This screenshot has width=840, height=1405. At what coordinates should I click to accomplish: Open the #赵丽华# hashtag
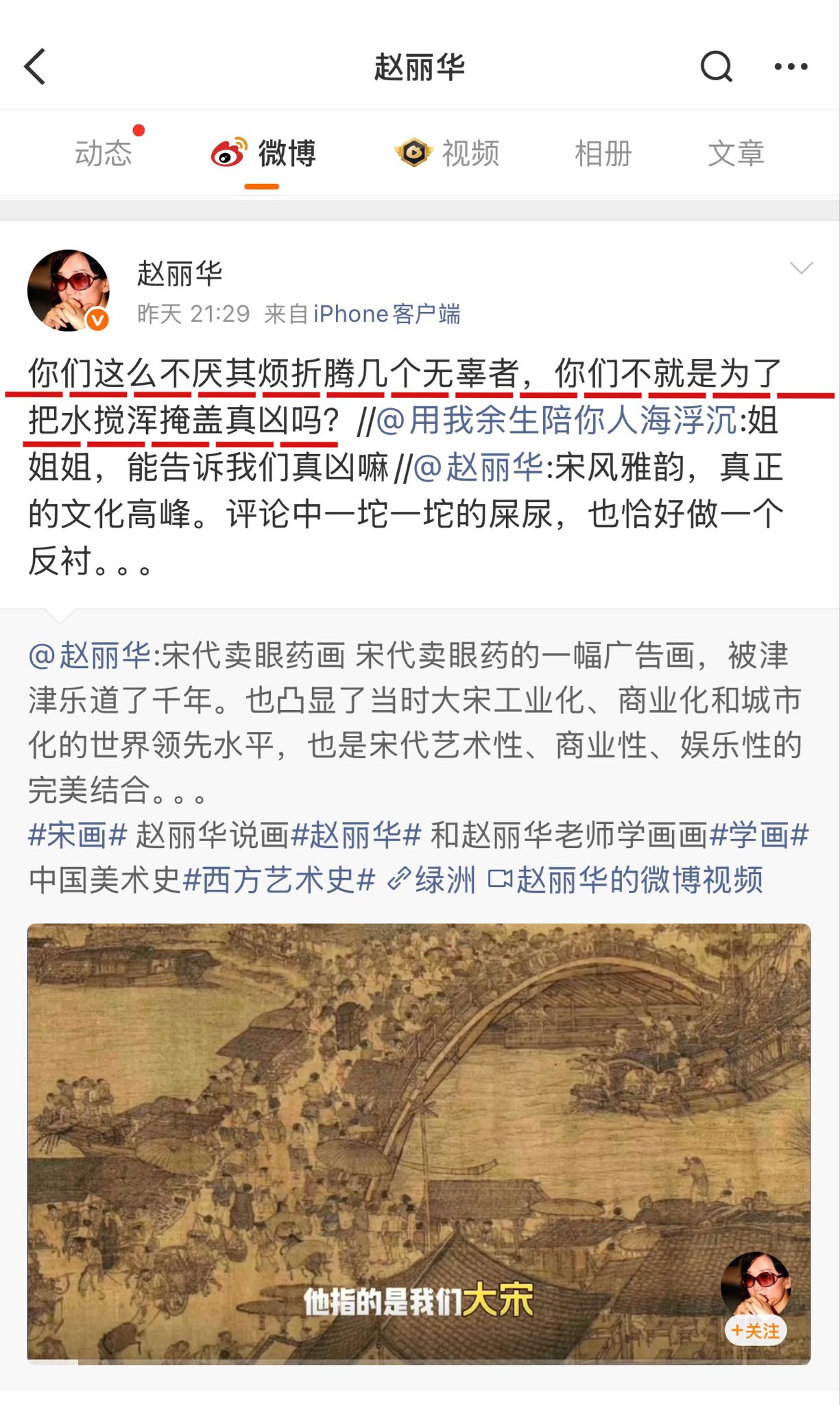point(356,836)
